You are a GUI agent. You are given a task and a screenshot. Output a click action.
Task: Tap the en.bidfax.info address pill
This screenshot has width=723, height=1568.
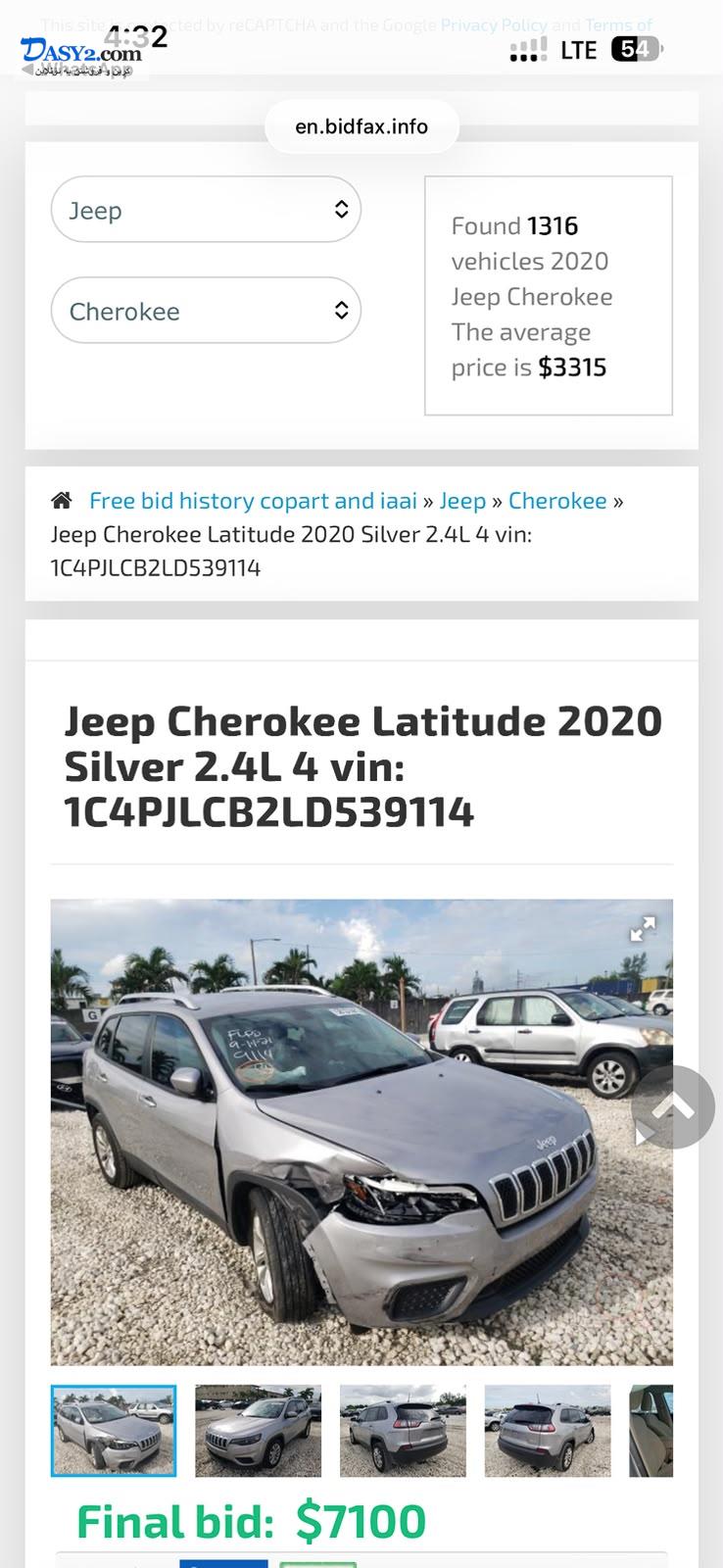tap(361, 126)
